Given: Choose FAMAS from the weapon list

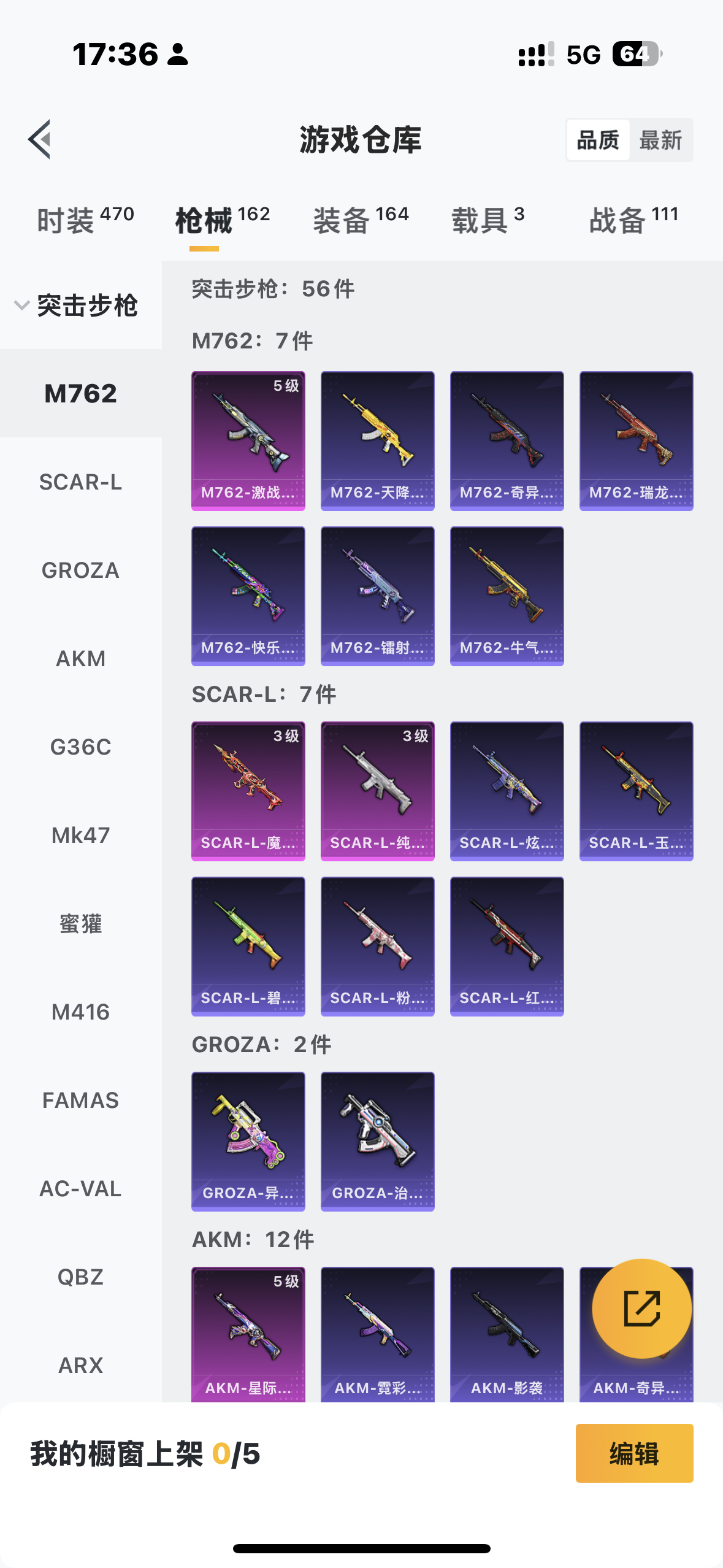Looking at the screenshot, I should (x=80, y=1101).
